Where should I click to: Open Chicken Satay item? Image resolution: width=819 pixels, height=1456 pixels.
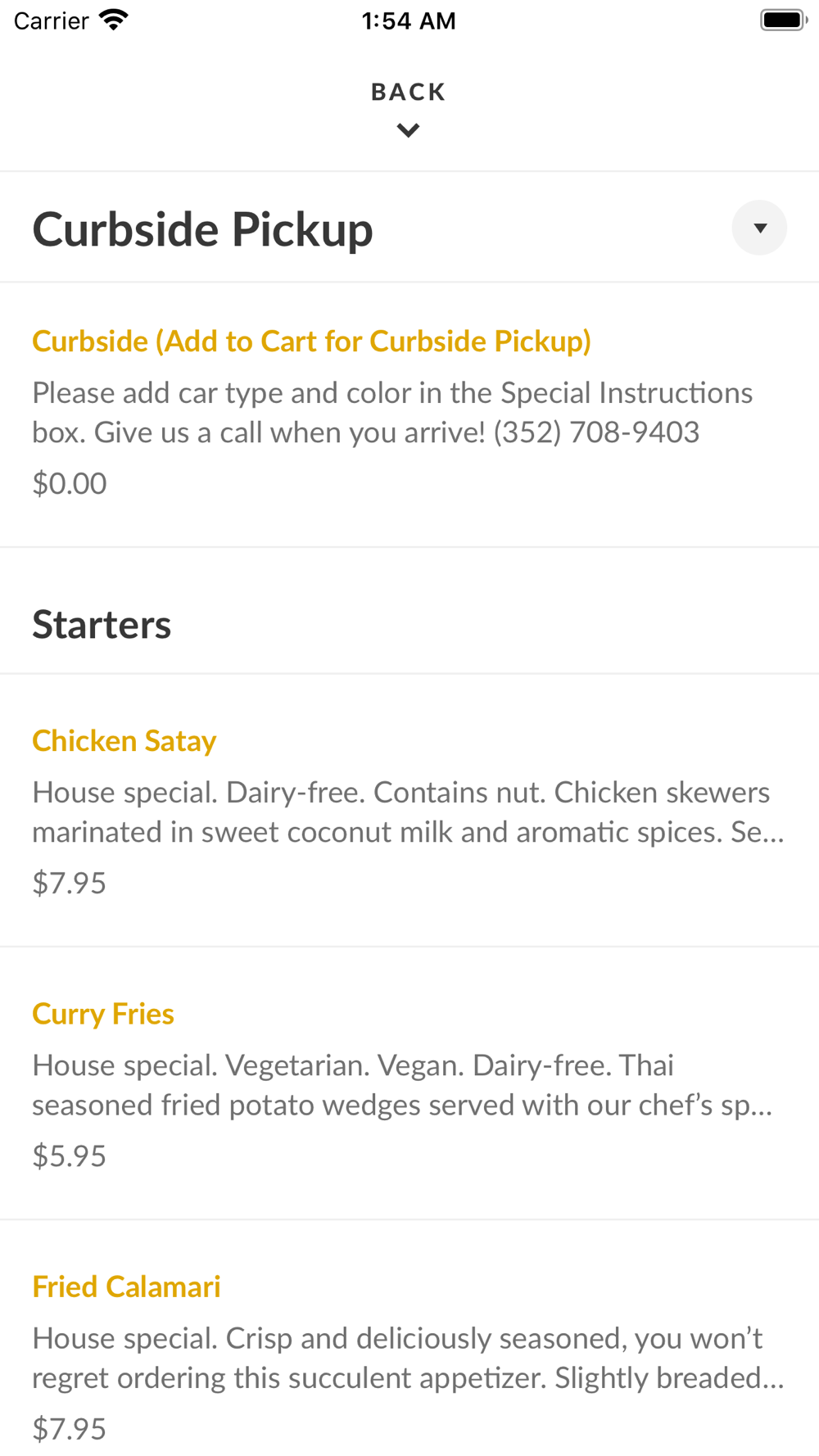click(x=409, y=810)
